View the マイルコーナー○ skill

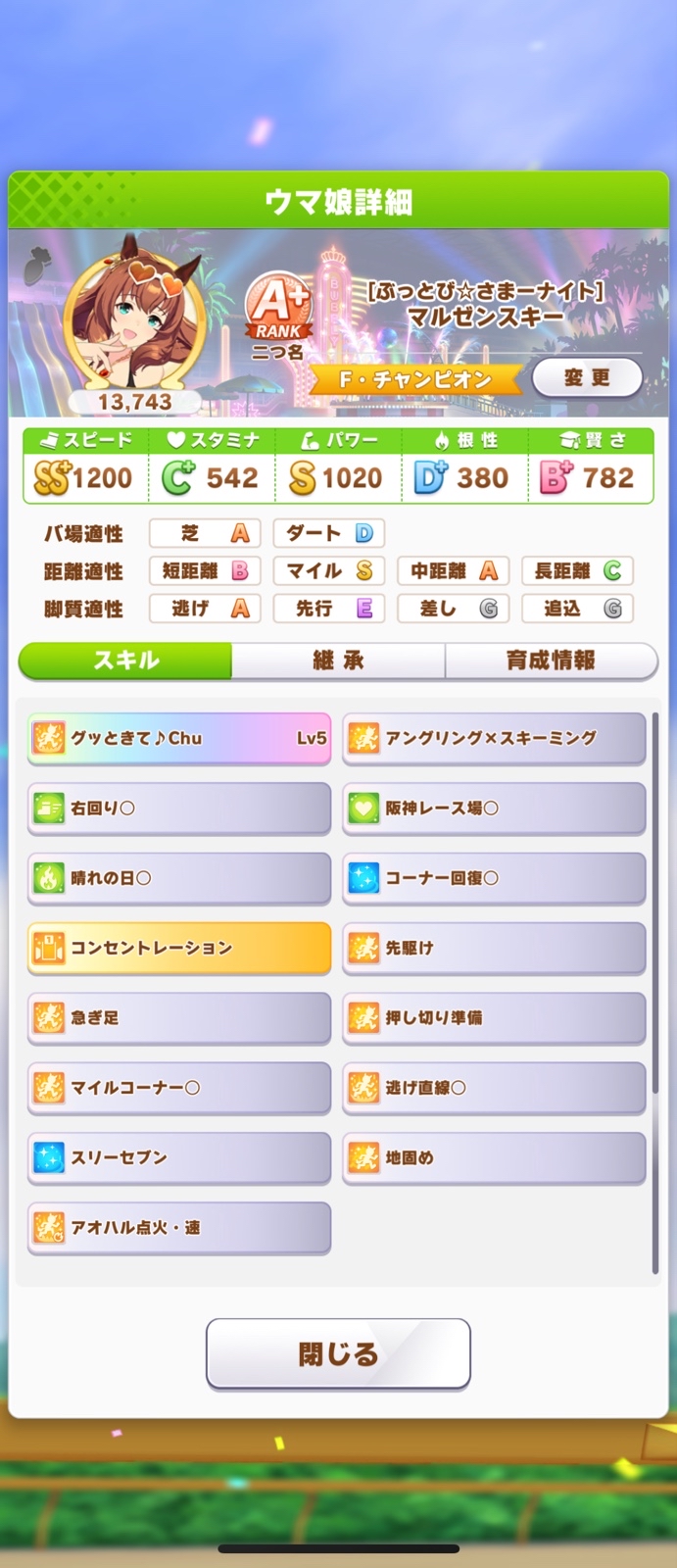179,1088
